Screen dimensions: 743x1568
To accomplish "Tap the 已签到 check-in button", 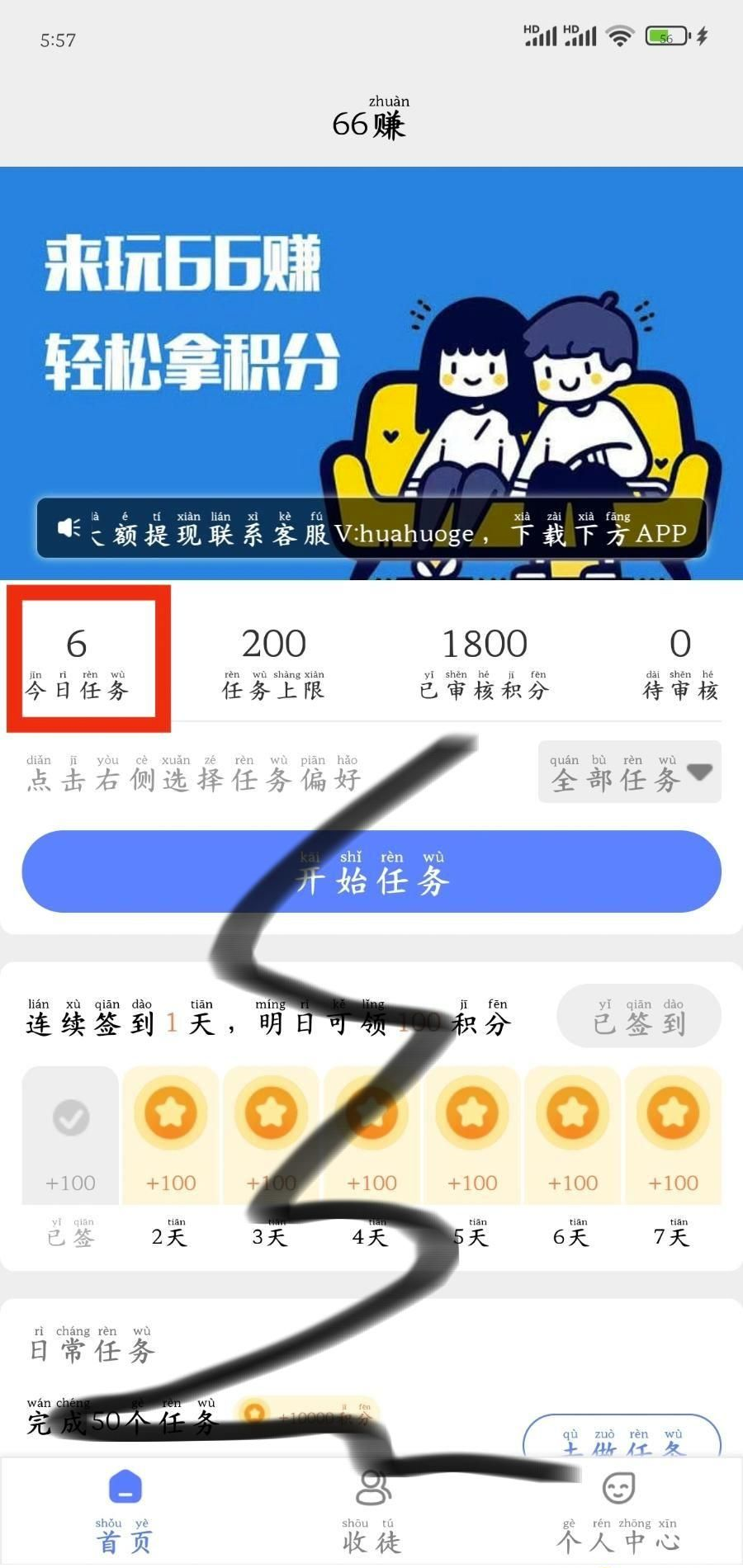I will pos(638,1017).
